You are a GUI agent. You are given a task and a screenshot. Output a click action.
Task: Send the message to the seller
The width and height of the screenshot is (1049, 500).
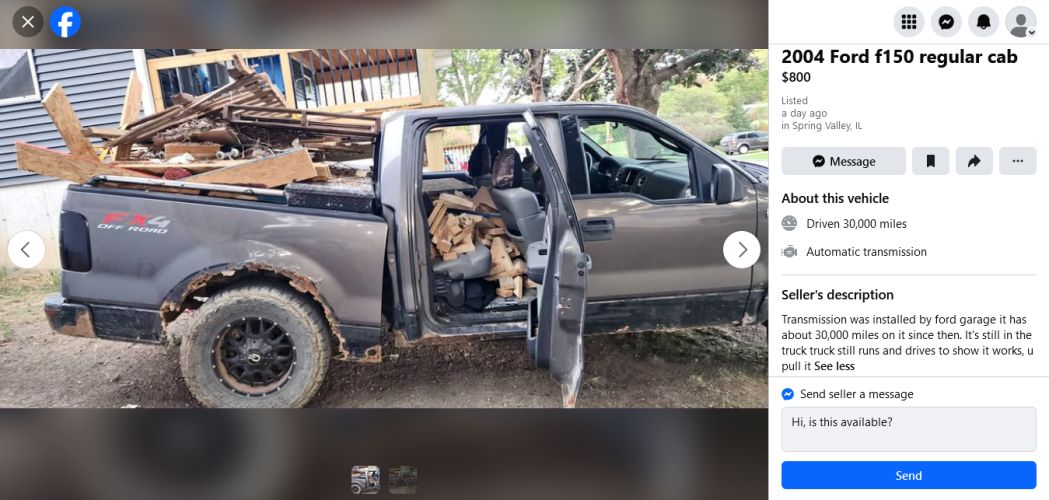(x=908, y=475)
